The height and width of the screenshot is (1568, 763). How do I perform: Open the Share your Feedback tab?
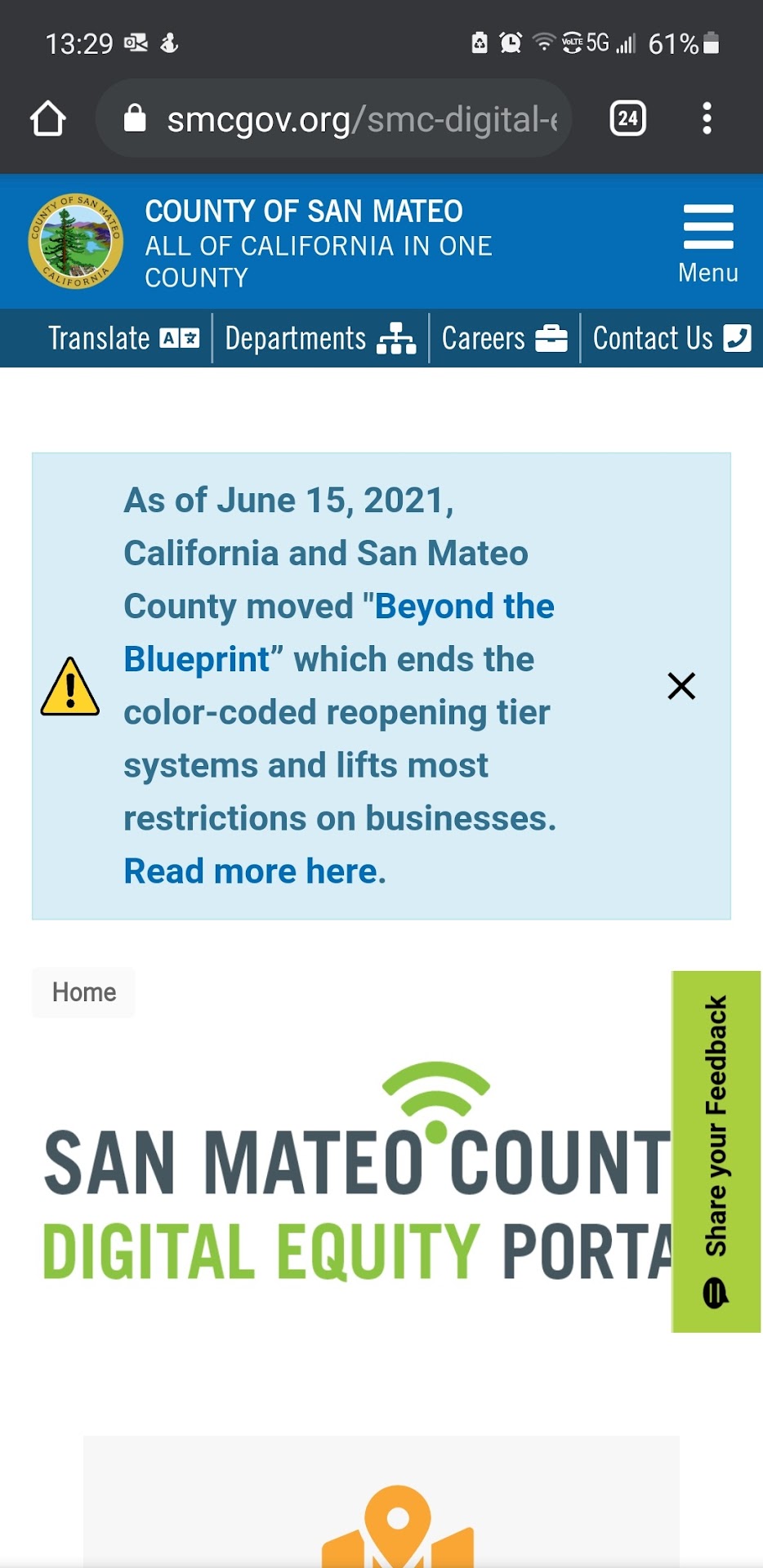716,1150
